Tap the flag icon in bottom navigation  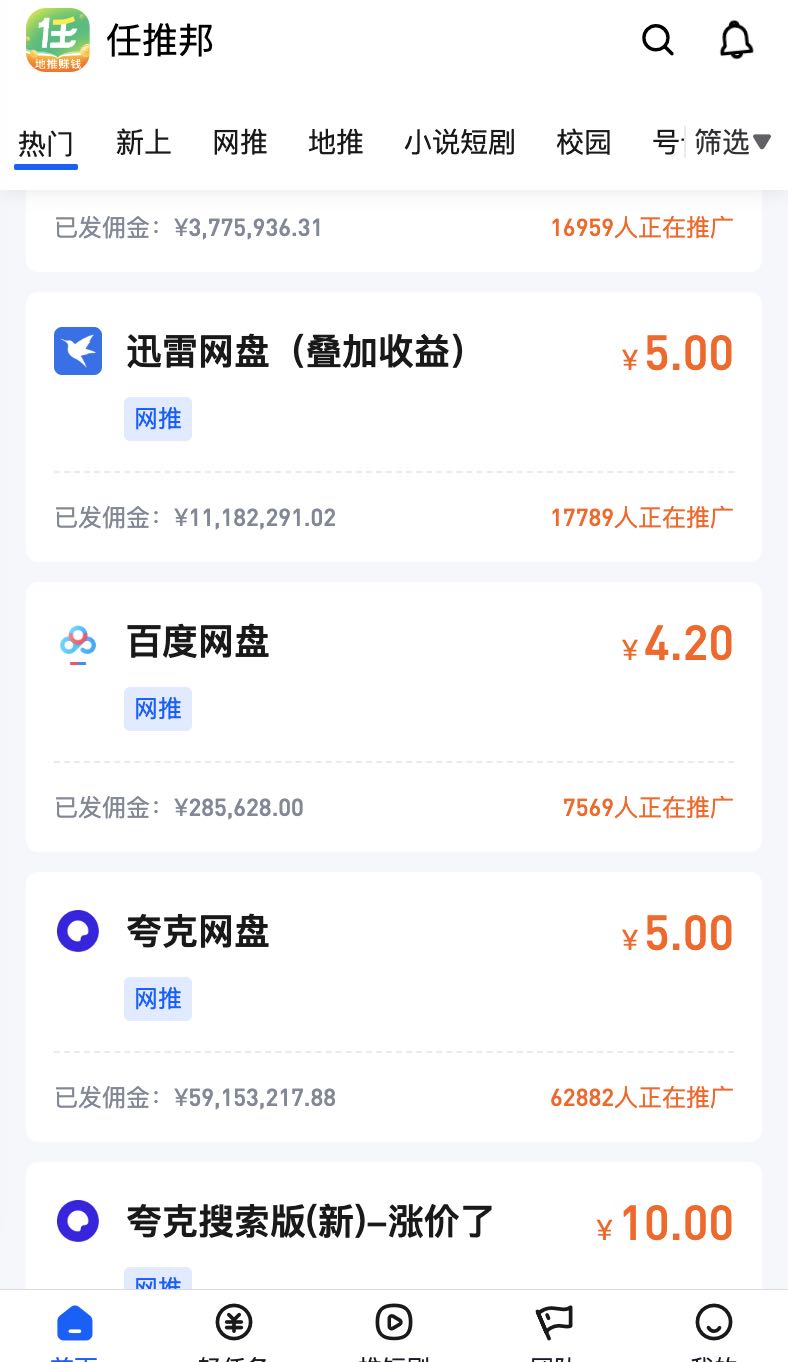point(554,1322)
